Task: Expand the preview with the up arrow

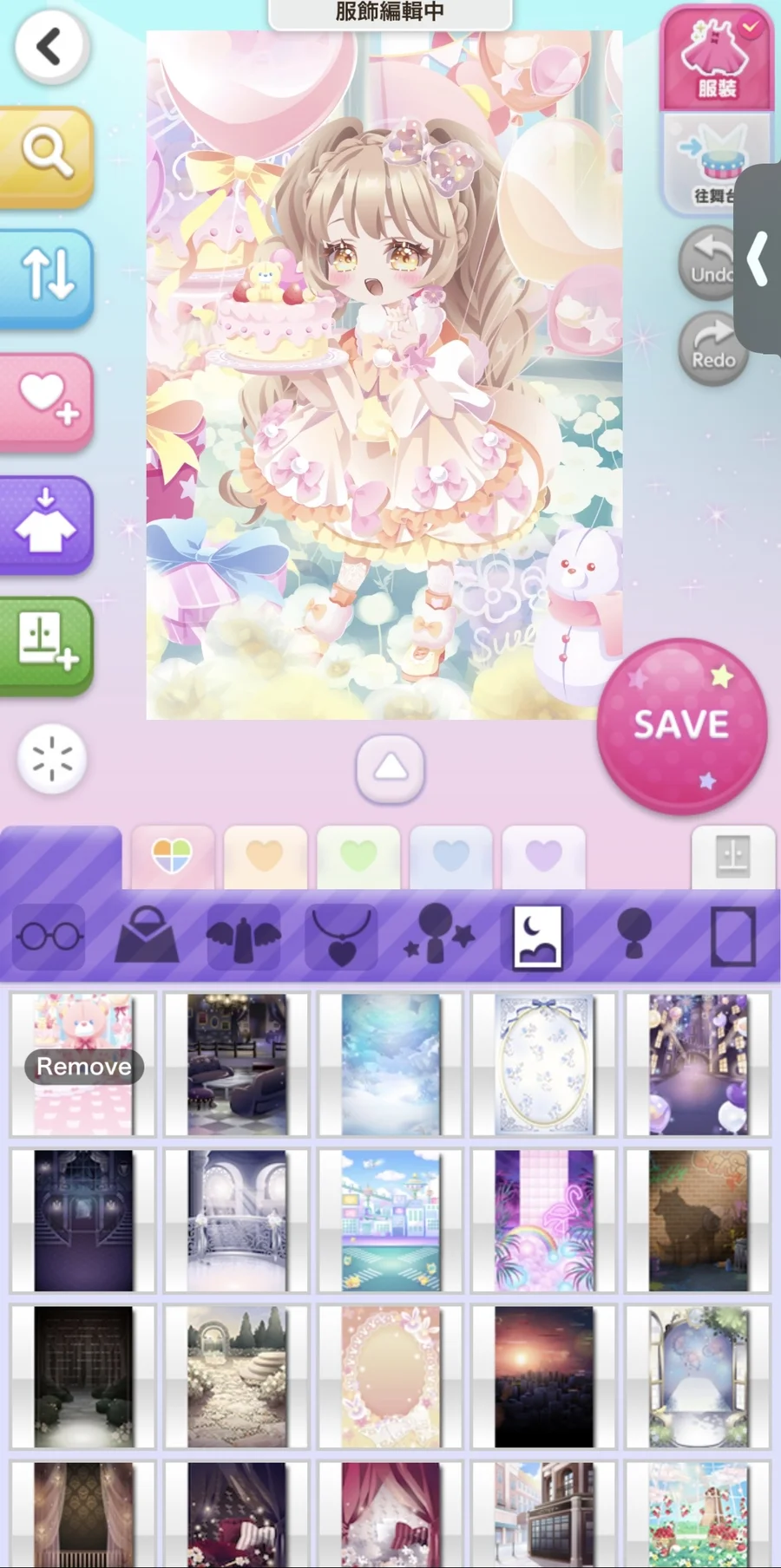Action: 390,768
